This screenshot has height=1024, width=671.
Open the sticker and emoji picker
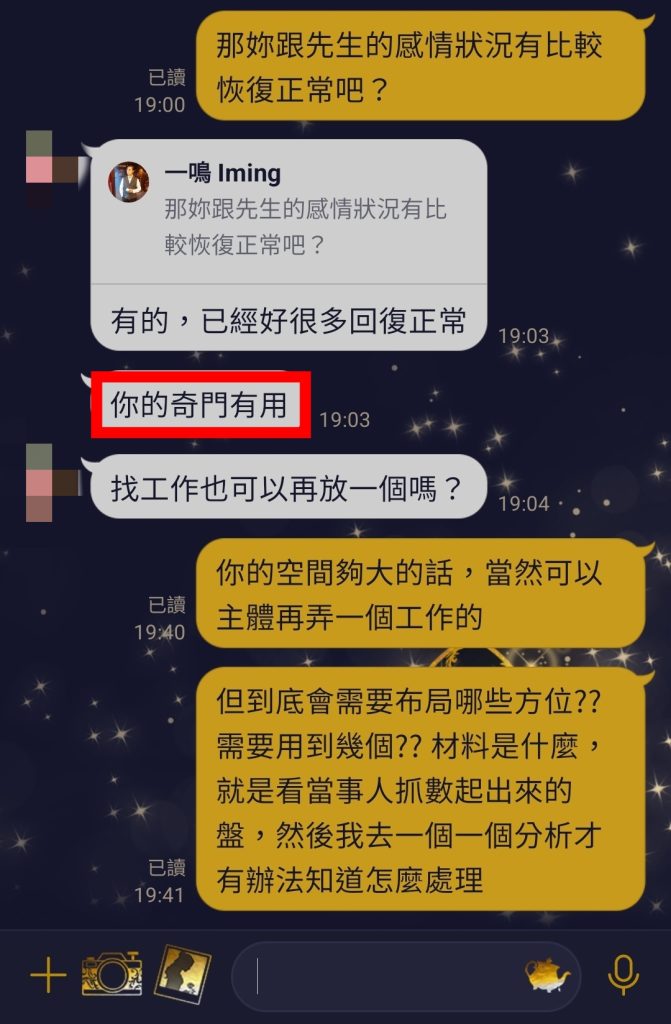[547, 975]
